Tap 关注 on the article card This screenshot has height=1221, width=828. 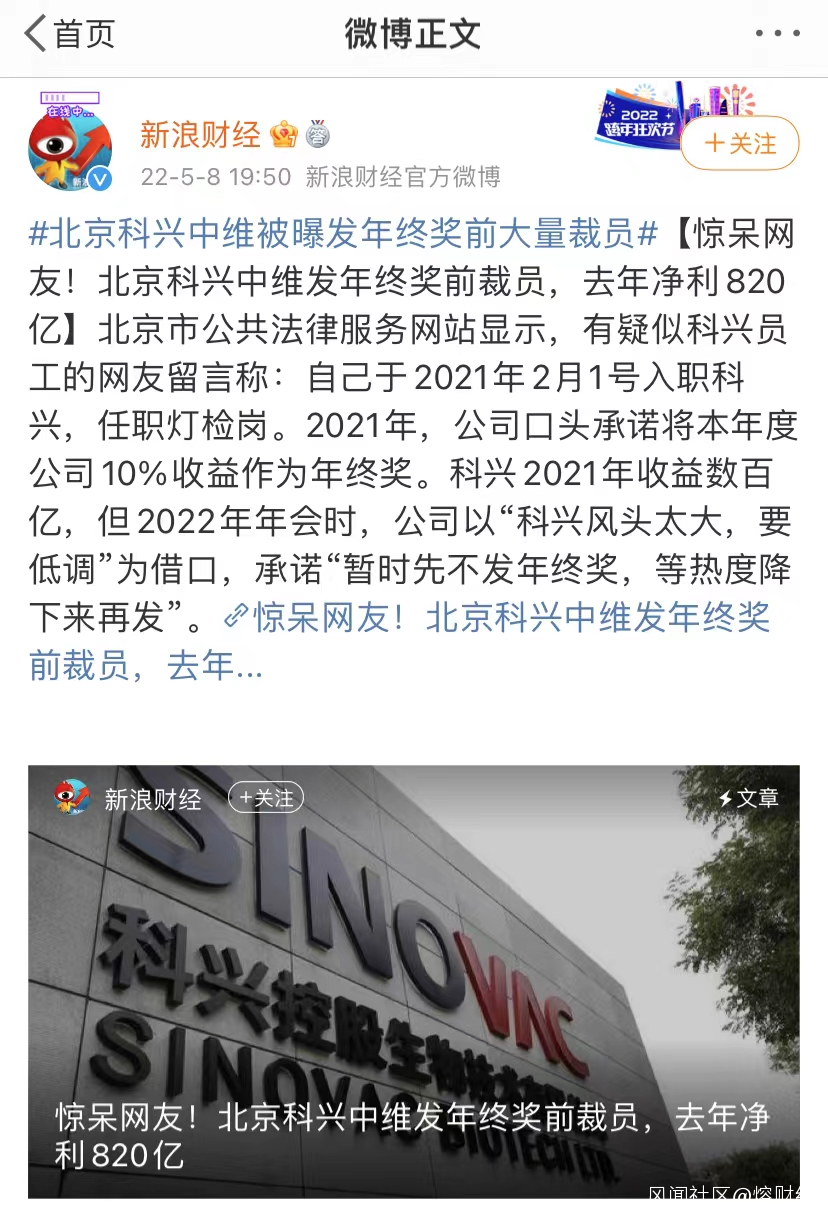(x=266, y=798)
